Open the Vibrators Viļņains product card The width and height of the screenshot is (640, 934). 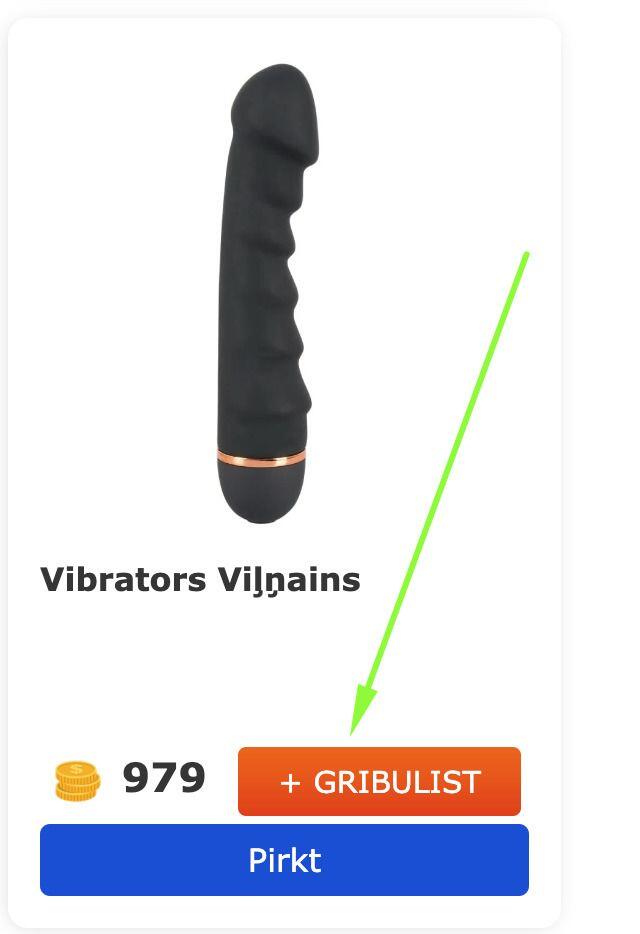pyautogui.click(x=200, y=579)
